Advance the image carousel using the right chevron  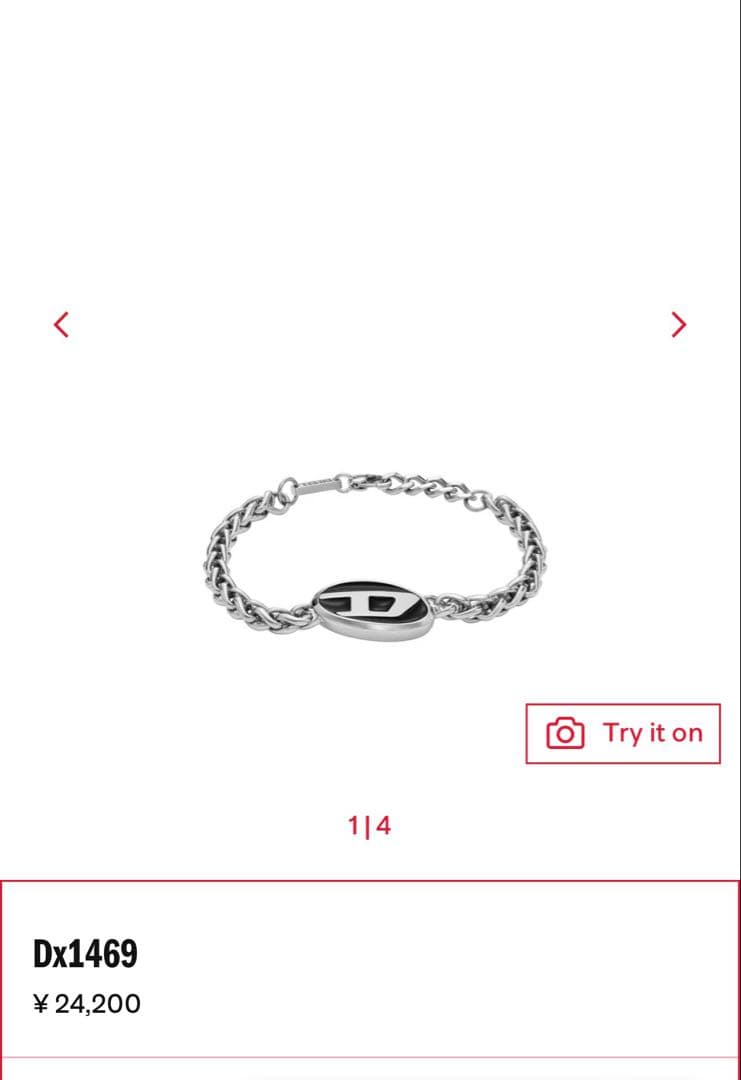(x=679, y=325)
